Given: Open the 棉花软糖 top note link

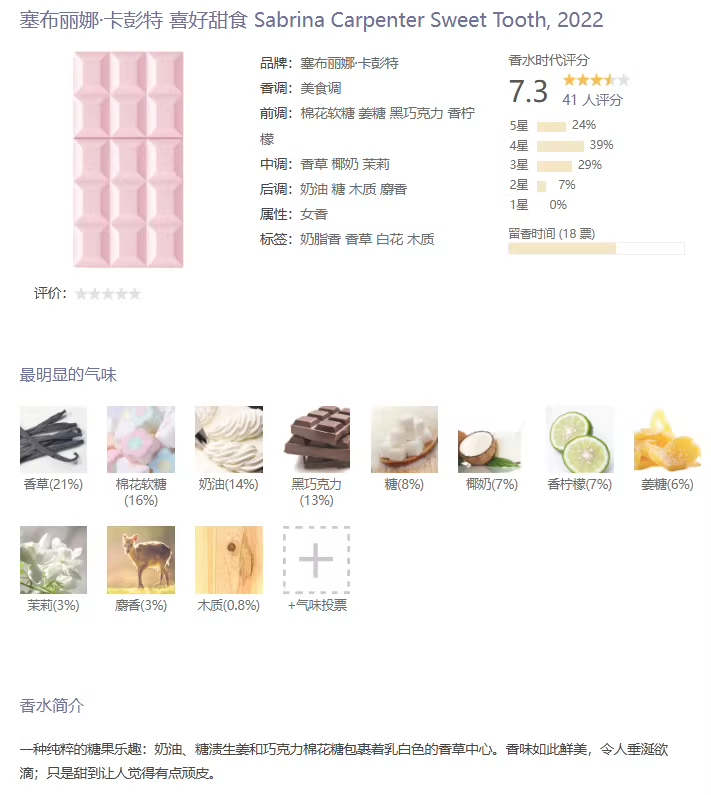Looking at the screenshot, I should pos(327,113).
